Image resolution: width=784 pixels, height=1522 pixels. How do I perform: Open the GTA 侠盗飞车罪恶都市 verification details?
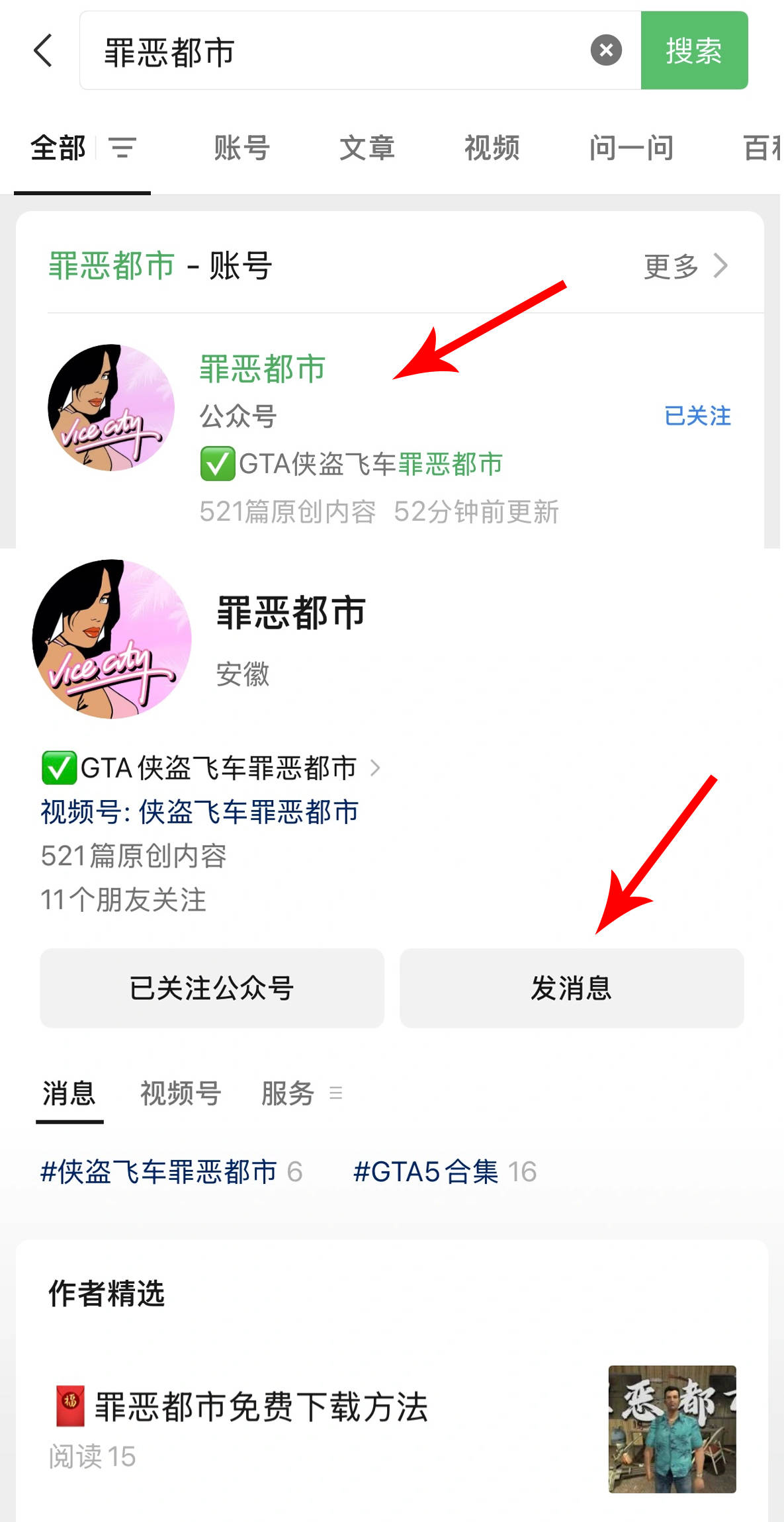(x=212, y=768)
